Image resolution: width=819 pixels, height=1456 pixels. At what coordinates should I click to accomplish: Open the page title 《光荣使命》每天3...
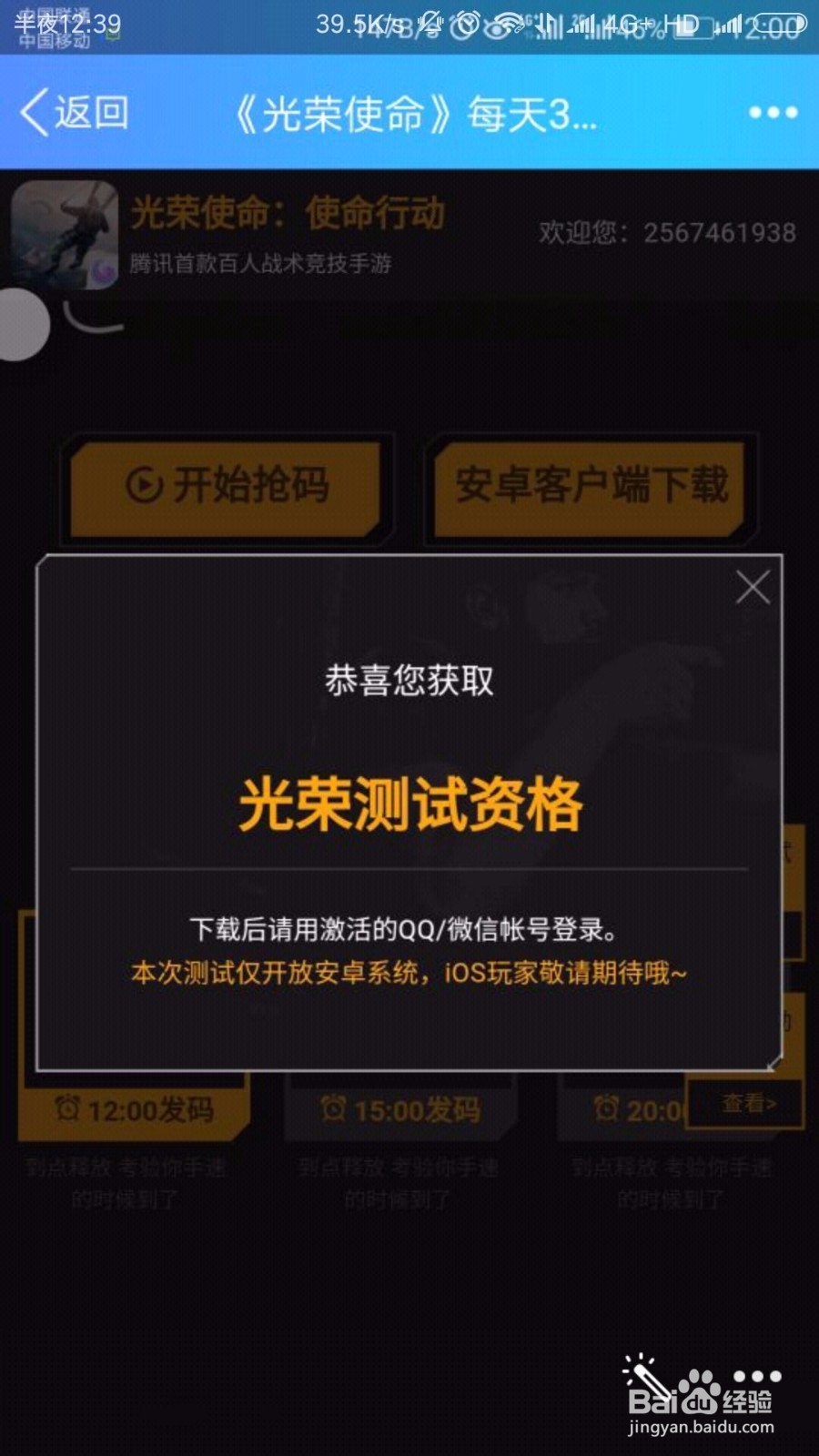coord(419,115)
